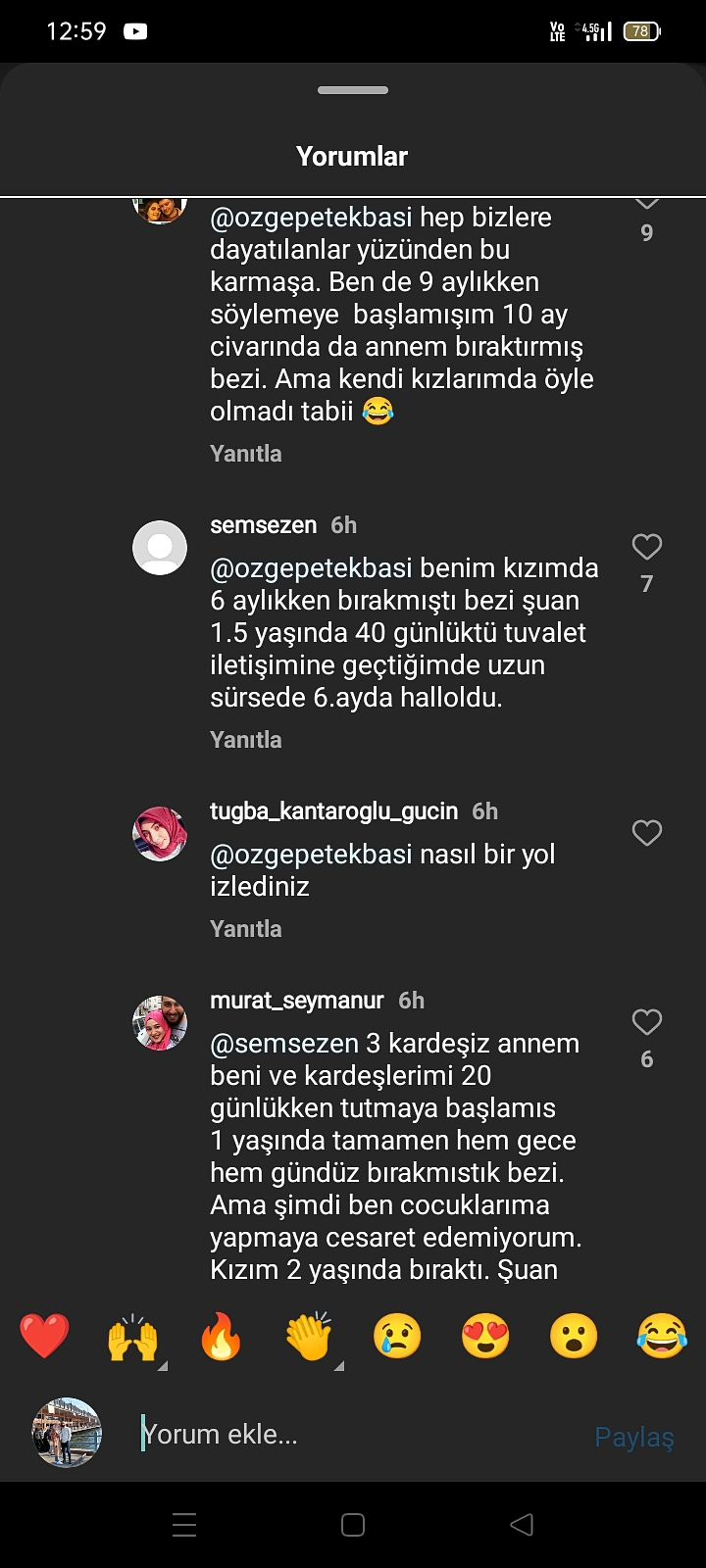Focus the Yorum ekle comment field
706x1568 pixels.
pos(343,1435)
